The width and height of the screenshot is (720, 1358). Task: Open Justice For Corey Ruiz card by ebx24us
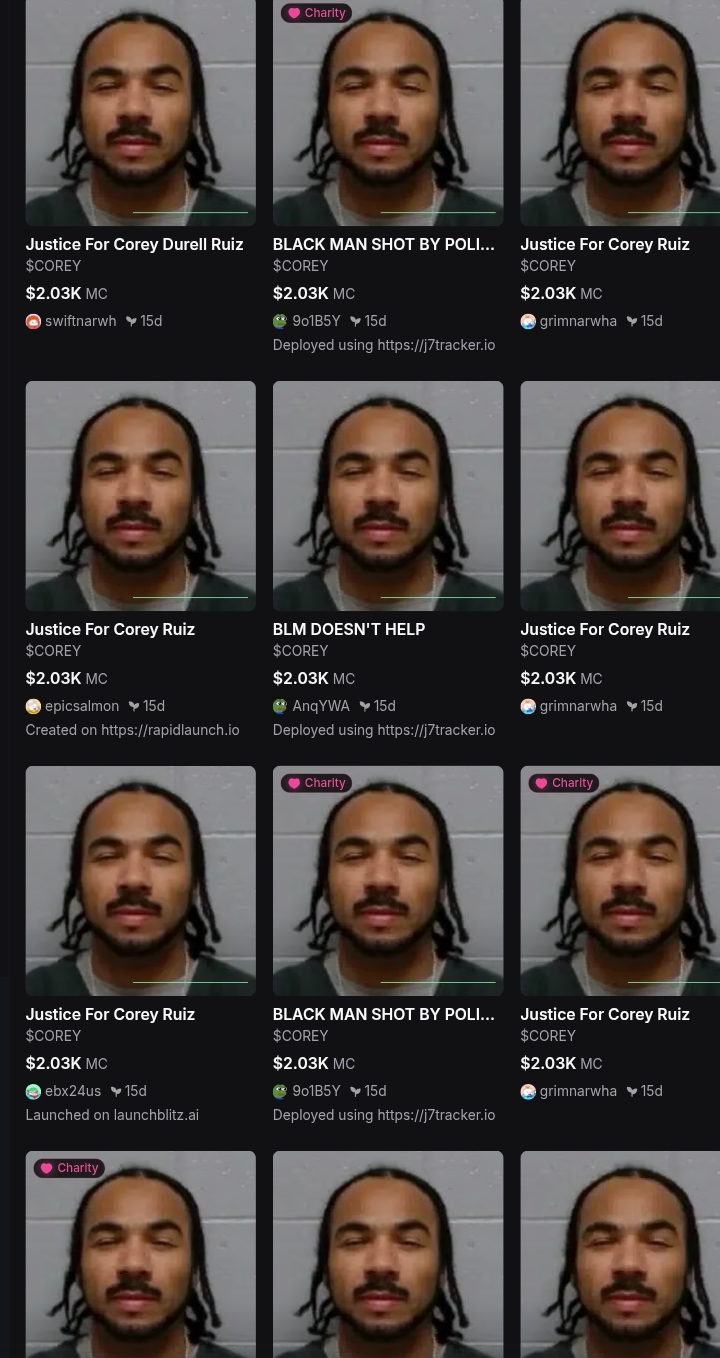pyautogui.click(x=140, y=945)
